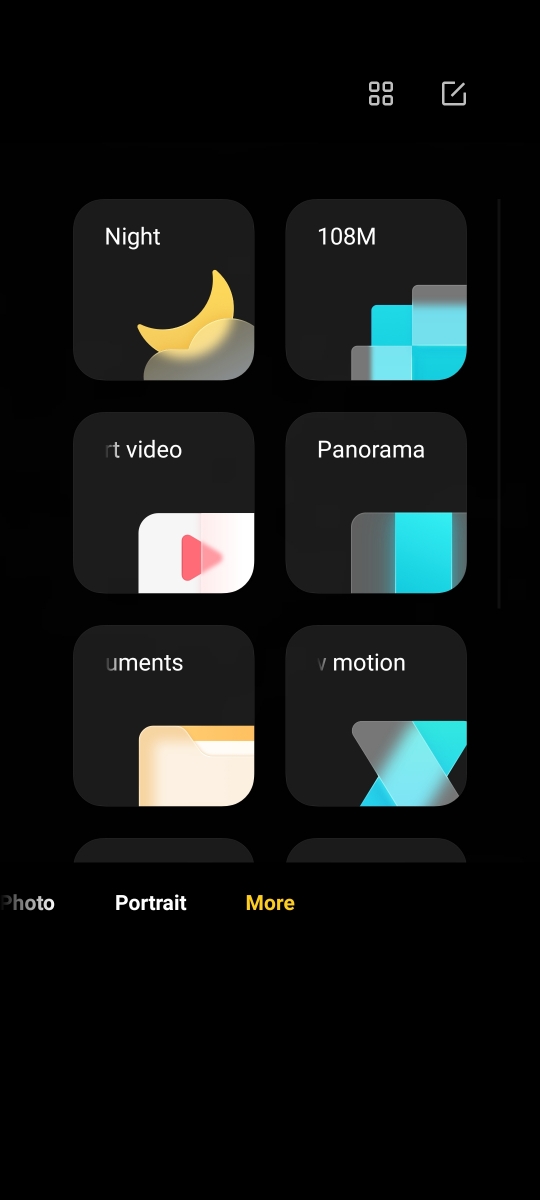Viewport: 540px width, 1200px height.
Task: Switch to the Photo tab
Action: (27, 903)
